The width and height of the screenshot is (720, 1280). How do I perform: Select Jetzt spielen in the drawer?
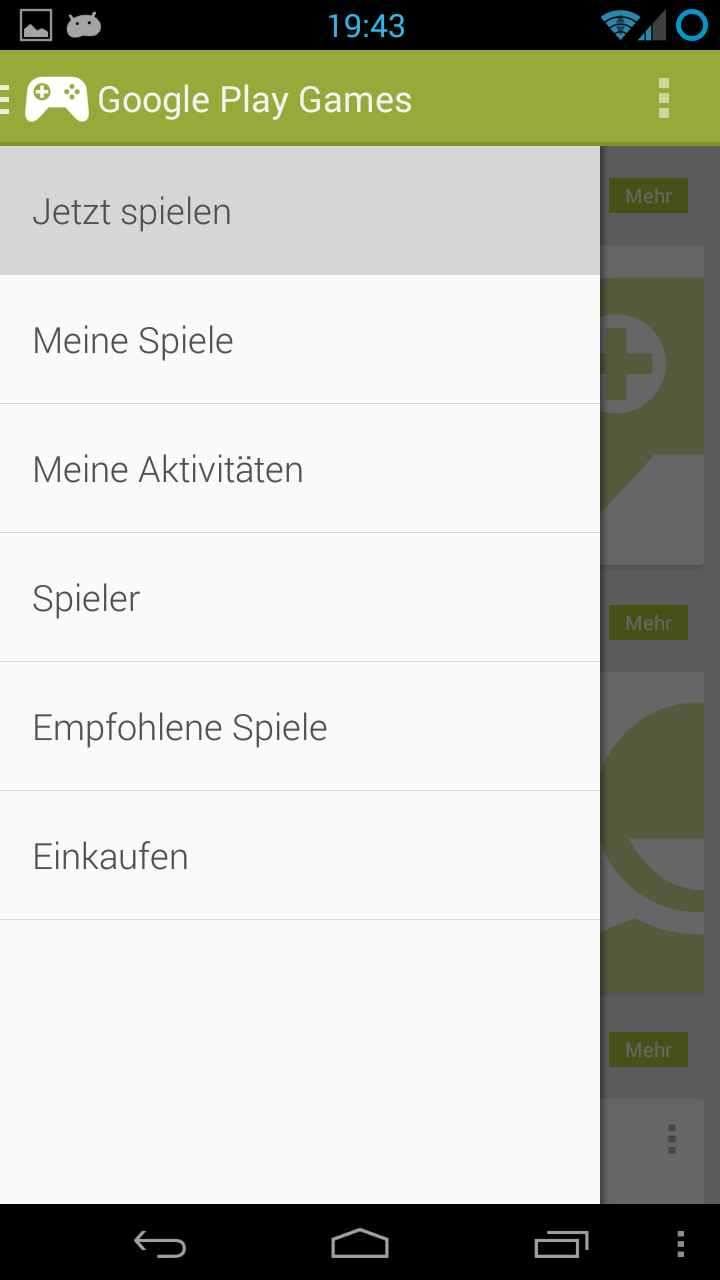[x=300, y=212]
